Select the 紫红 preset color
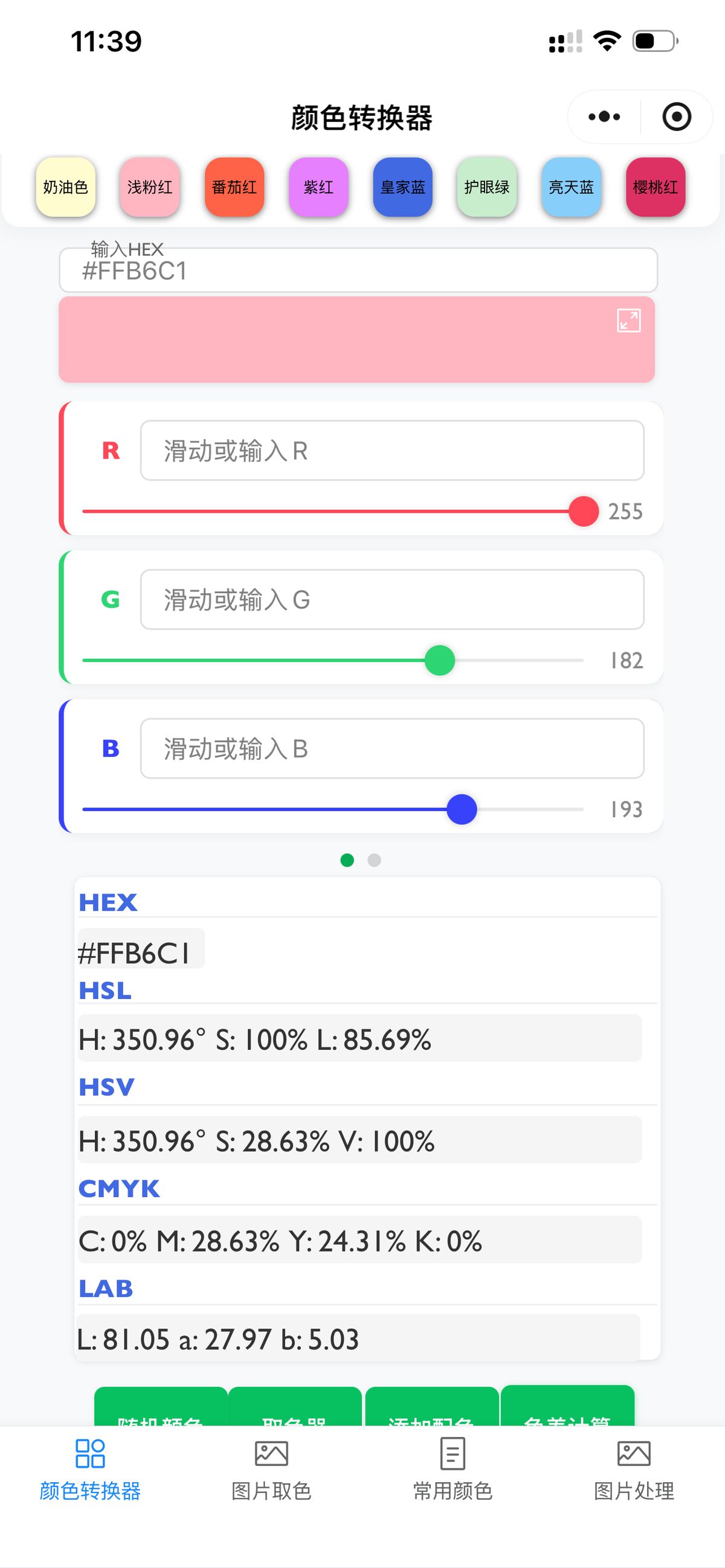The height and width of the screenshot is (1568, 725). (318, 187)
